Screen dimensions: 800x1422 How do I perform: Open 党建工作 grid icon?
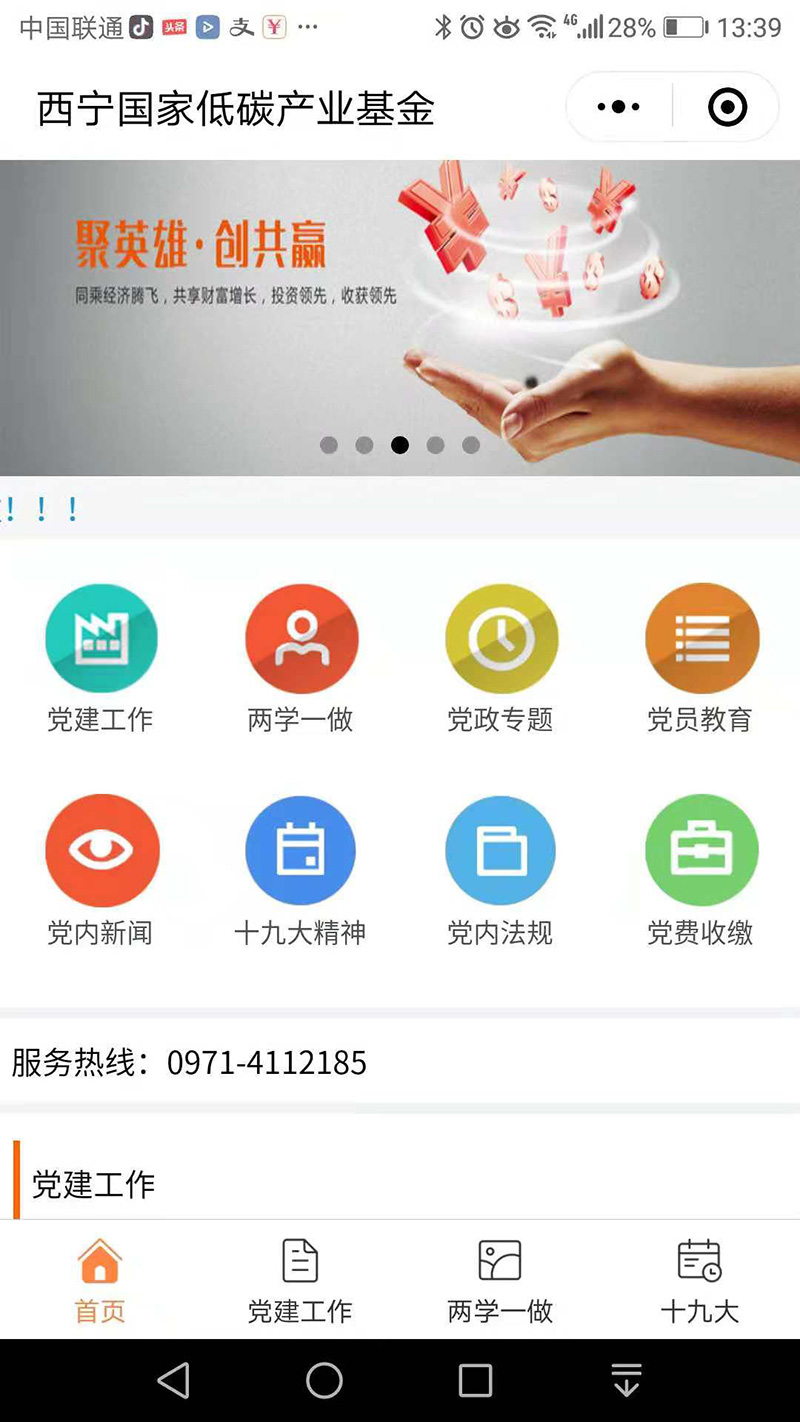point(101,639)
